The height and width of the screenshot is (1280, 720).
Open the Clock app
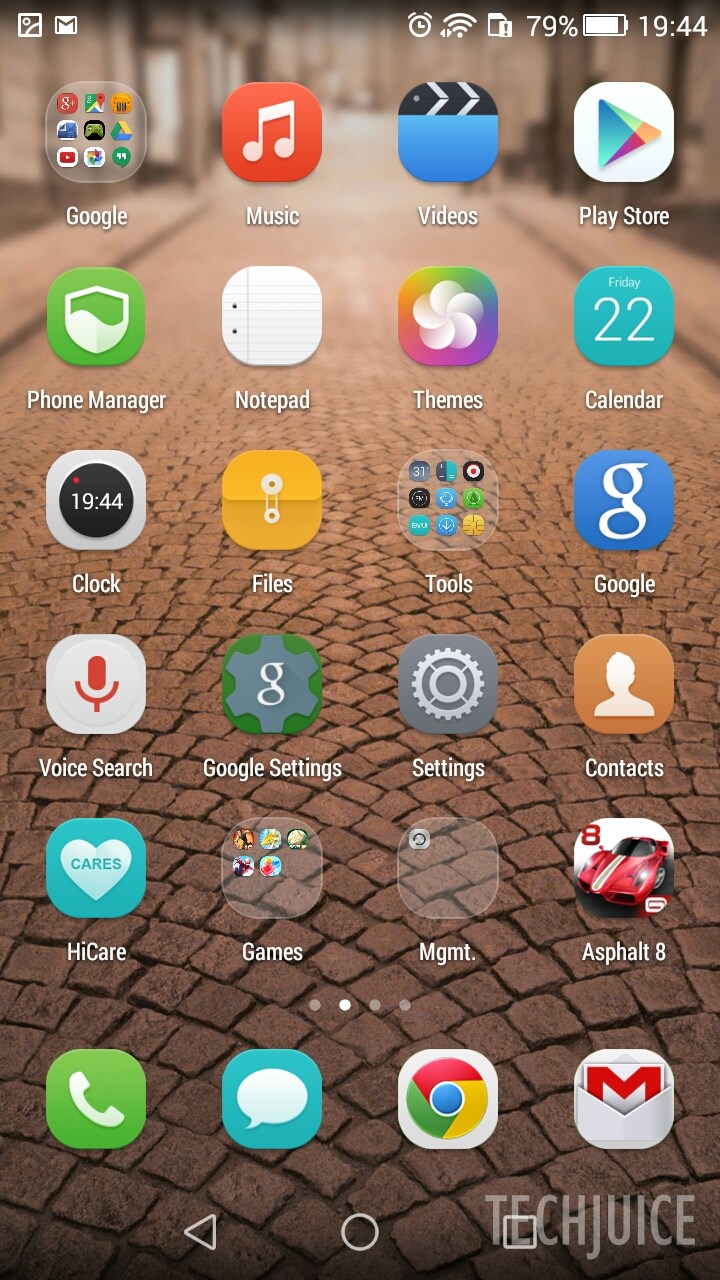point(96,500)
